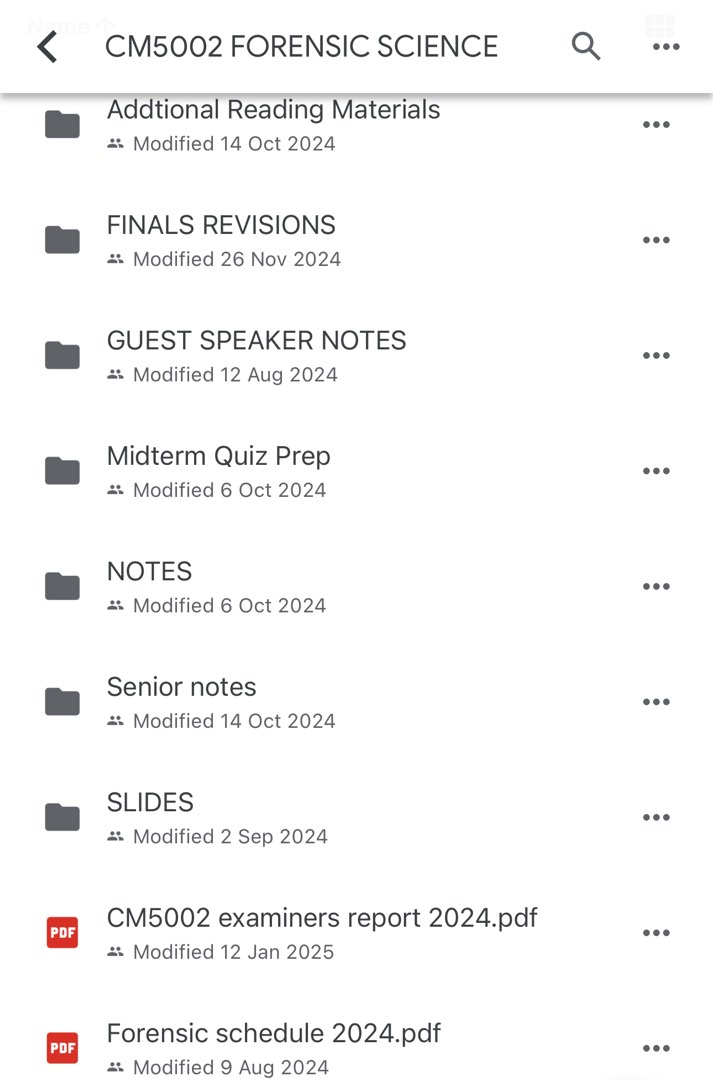Show more options for Senior notes
Viewport: 713px width, 1080px height.
click(x=656, y=703)
